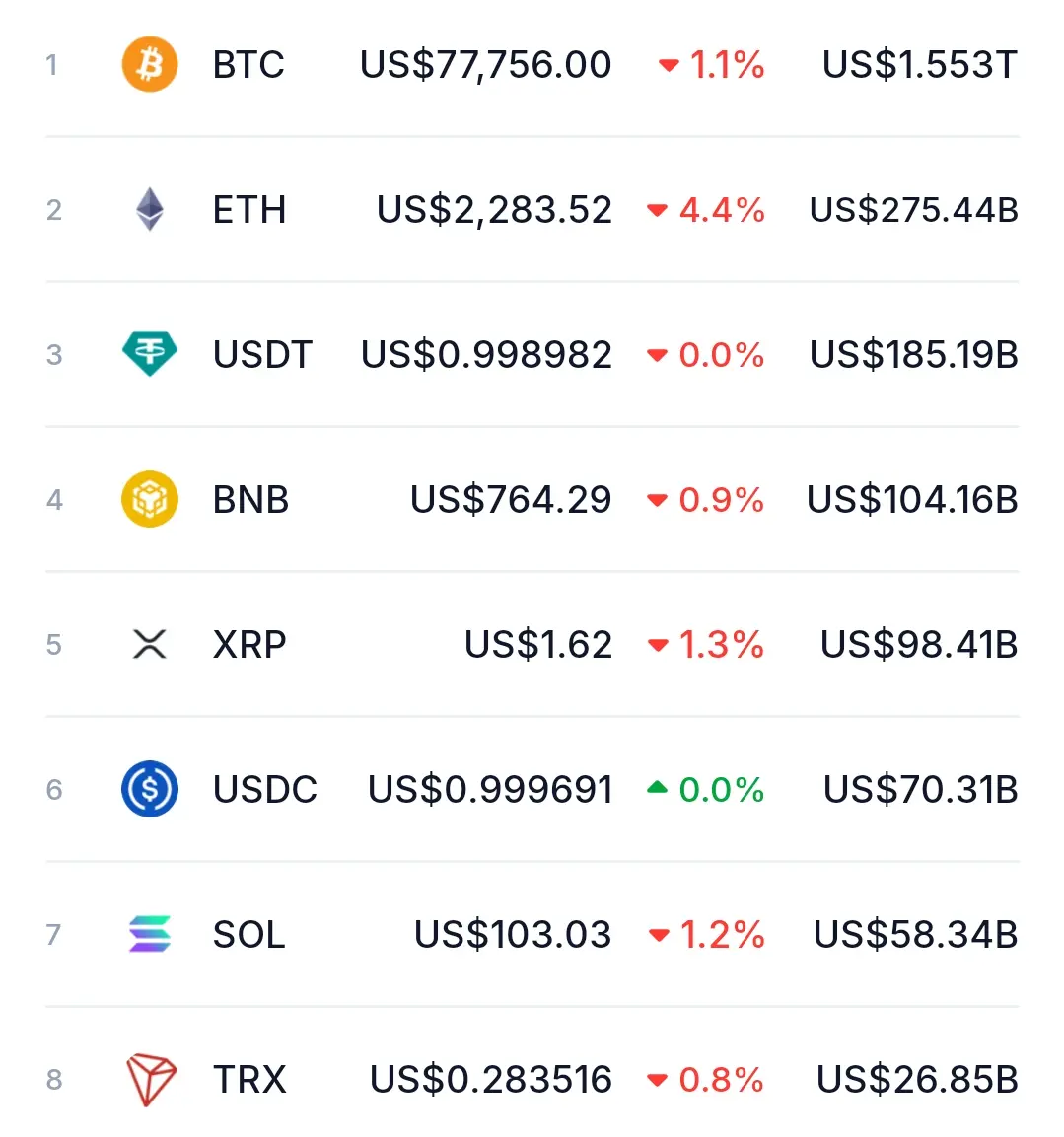Tap the XRP listing

(x=248, y=645)
